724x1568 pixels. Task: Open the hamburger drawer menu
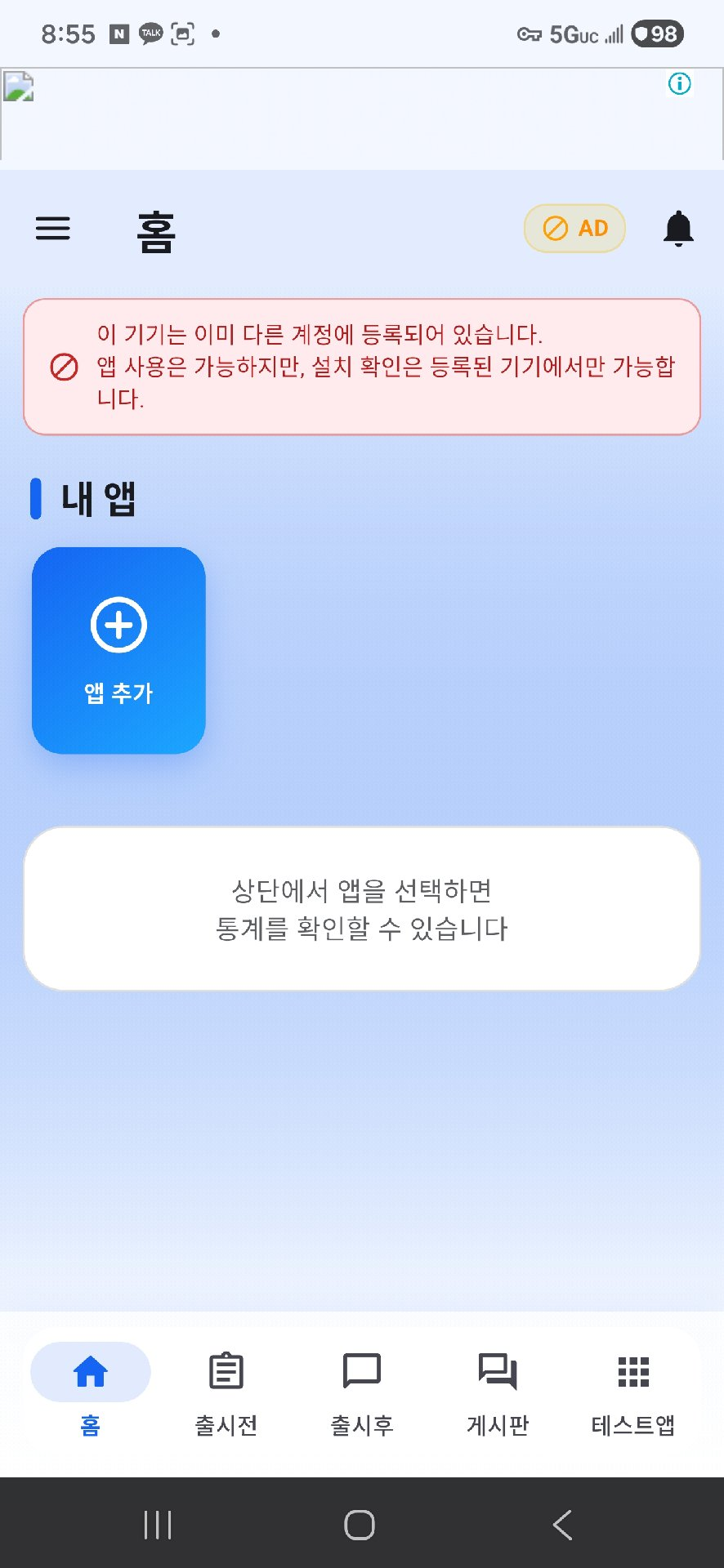pyautogui.click(x=53, y=228)
